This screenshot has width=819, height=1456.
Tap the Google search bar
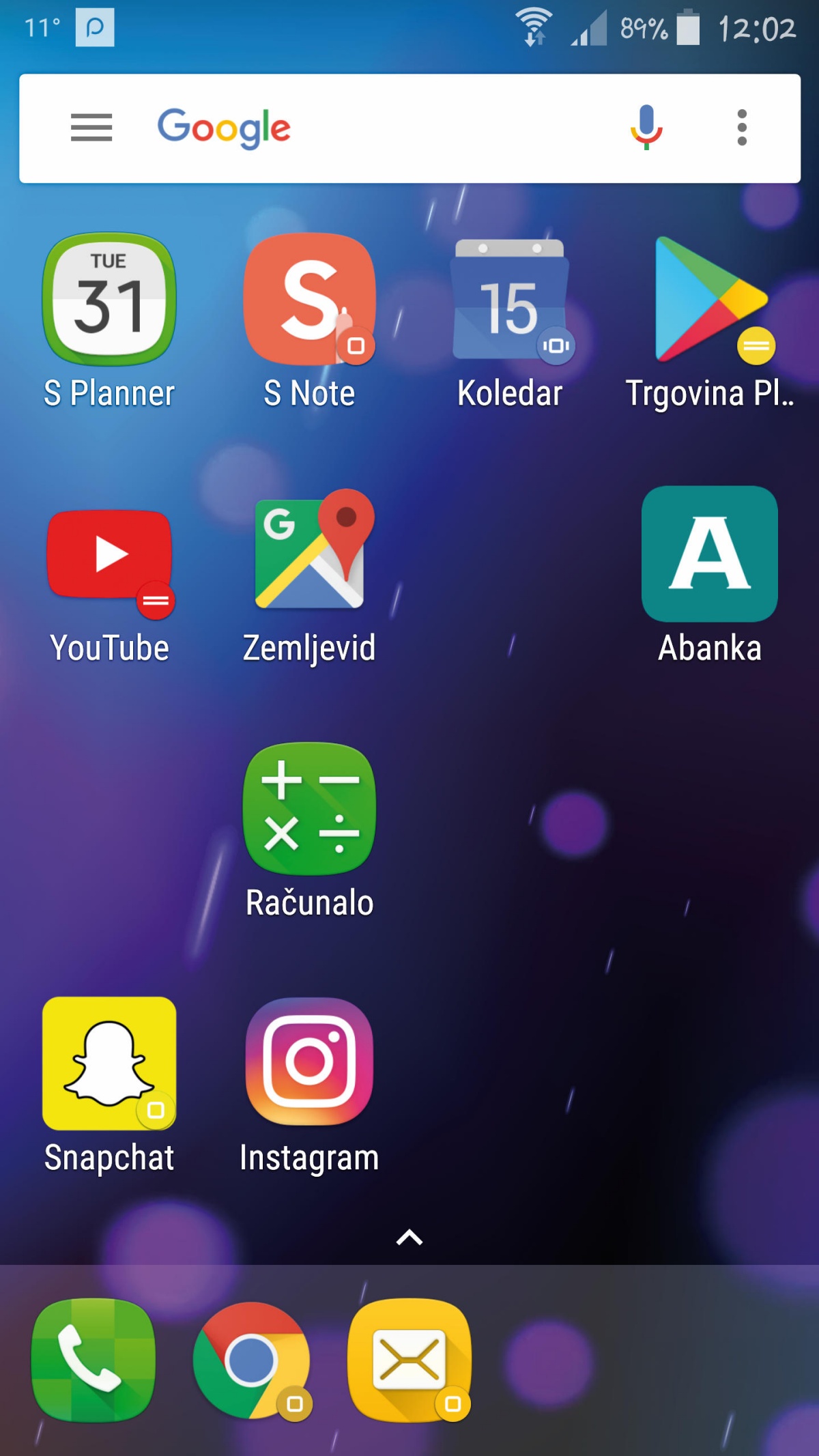409,128
